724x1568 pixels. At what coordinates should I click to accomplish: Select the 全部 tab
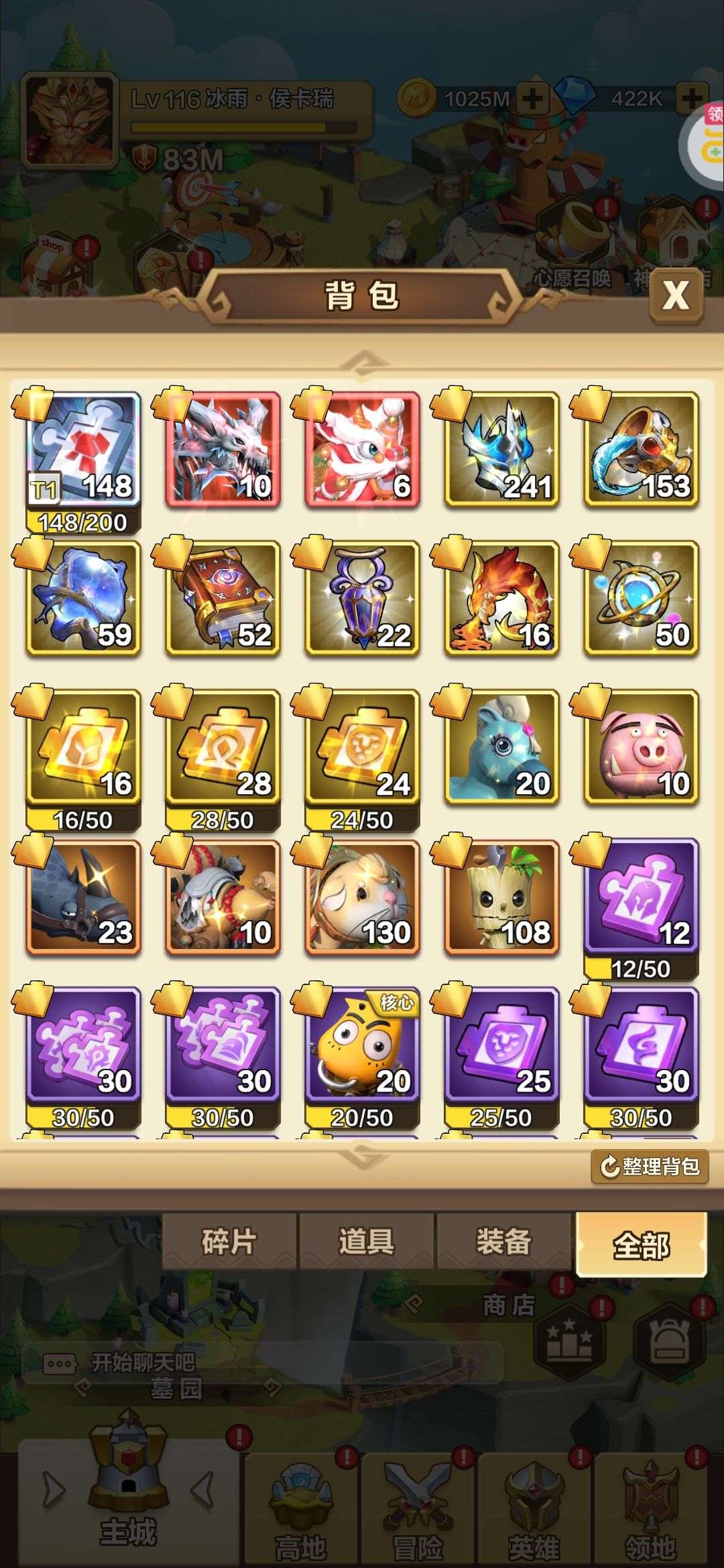click(x=642, y=1244)
